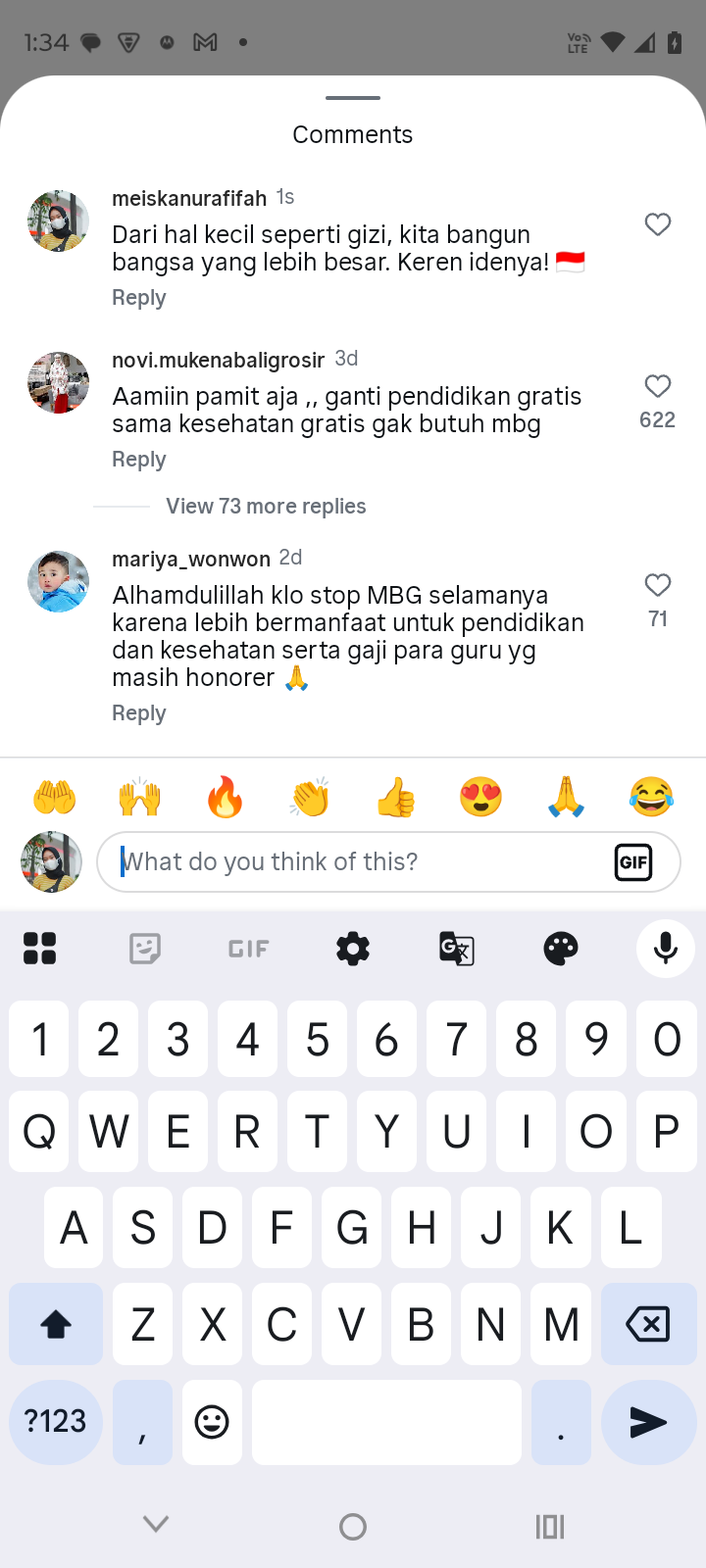The width and height of the screenshot is (706, 1568).
Task: Insert the thumbs up emoji
Action: click(395, 798)
